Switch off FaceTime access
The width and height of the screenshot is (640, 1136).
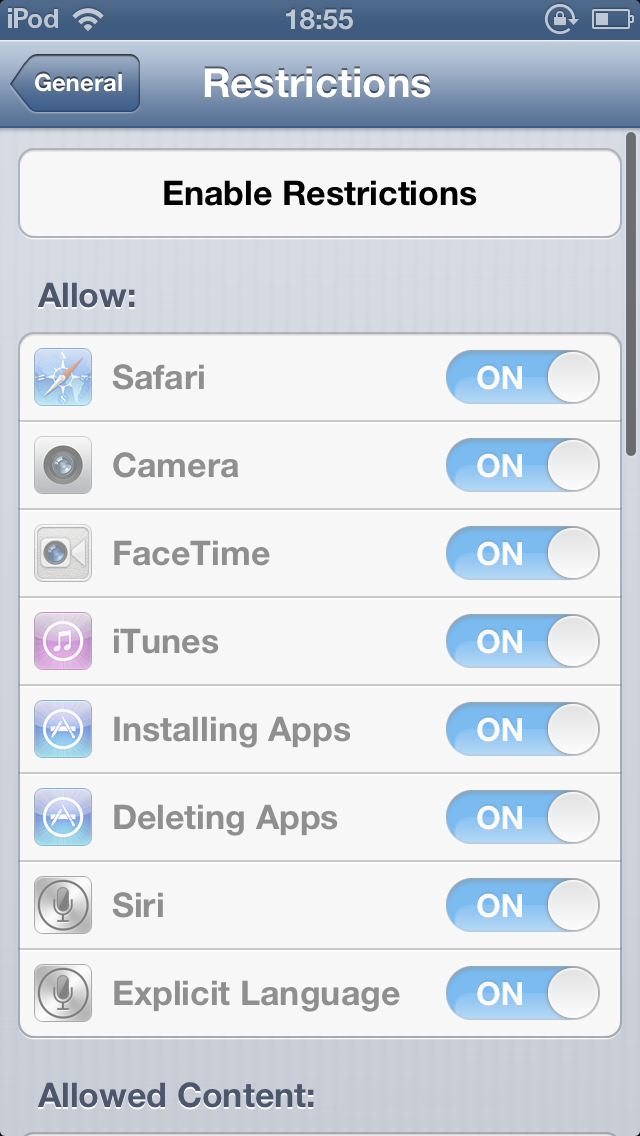[523, 554]
